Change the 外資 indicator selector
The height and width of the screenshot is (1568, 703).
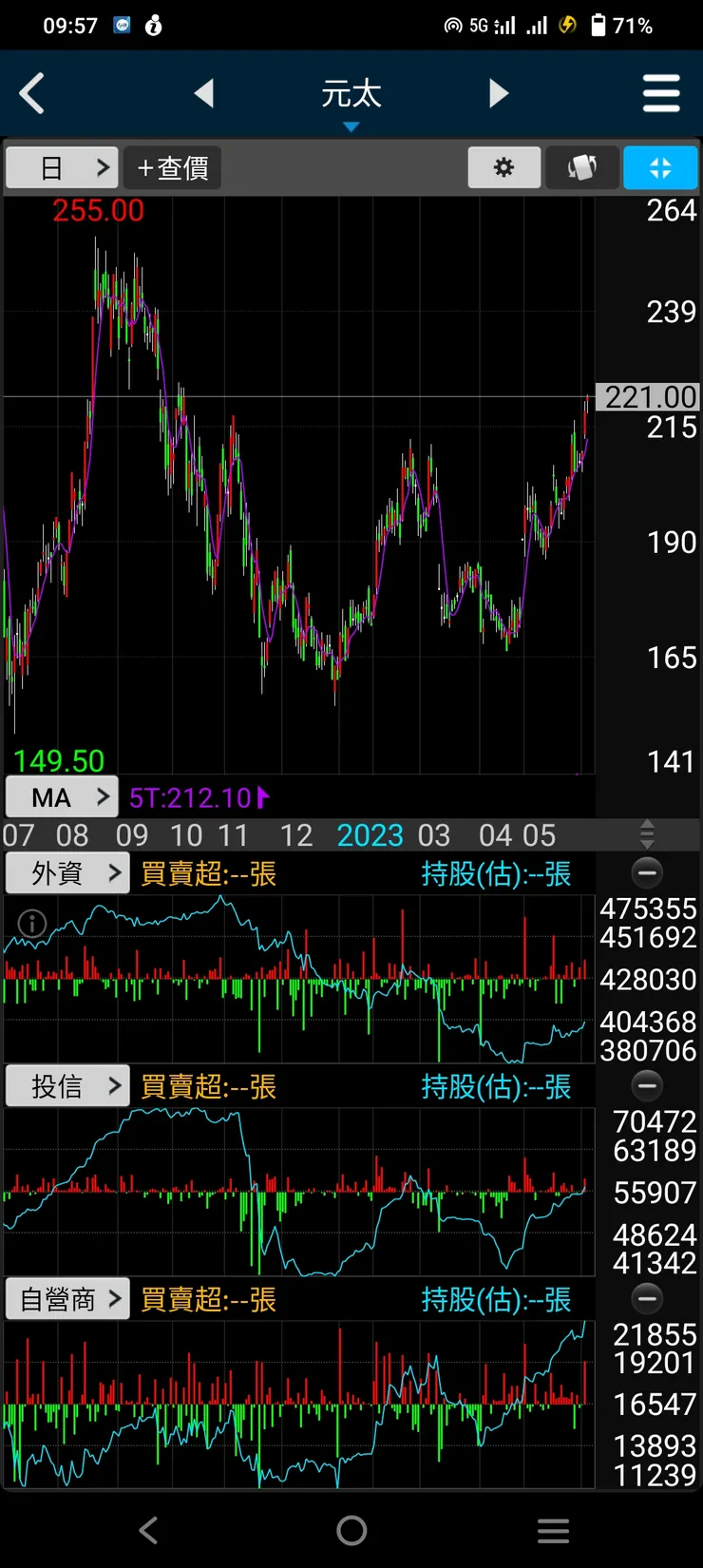point(66,873)
